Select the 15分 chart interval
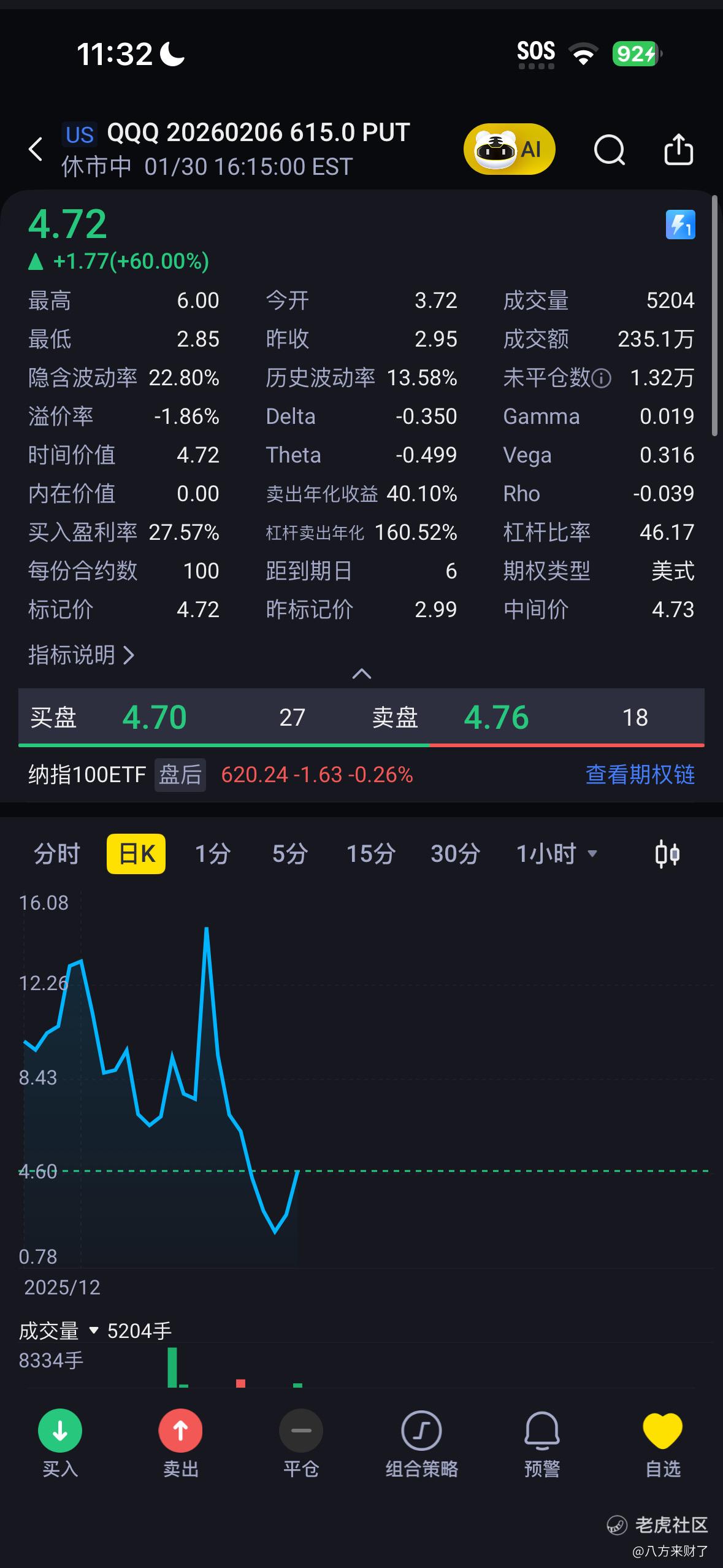Image resolution: width=723 pixels, height=1568 pixels. 370,853
